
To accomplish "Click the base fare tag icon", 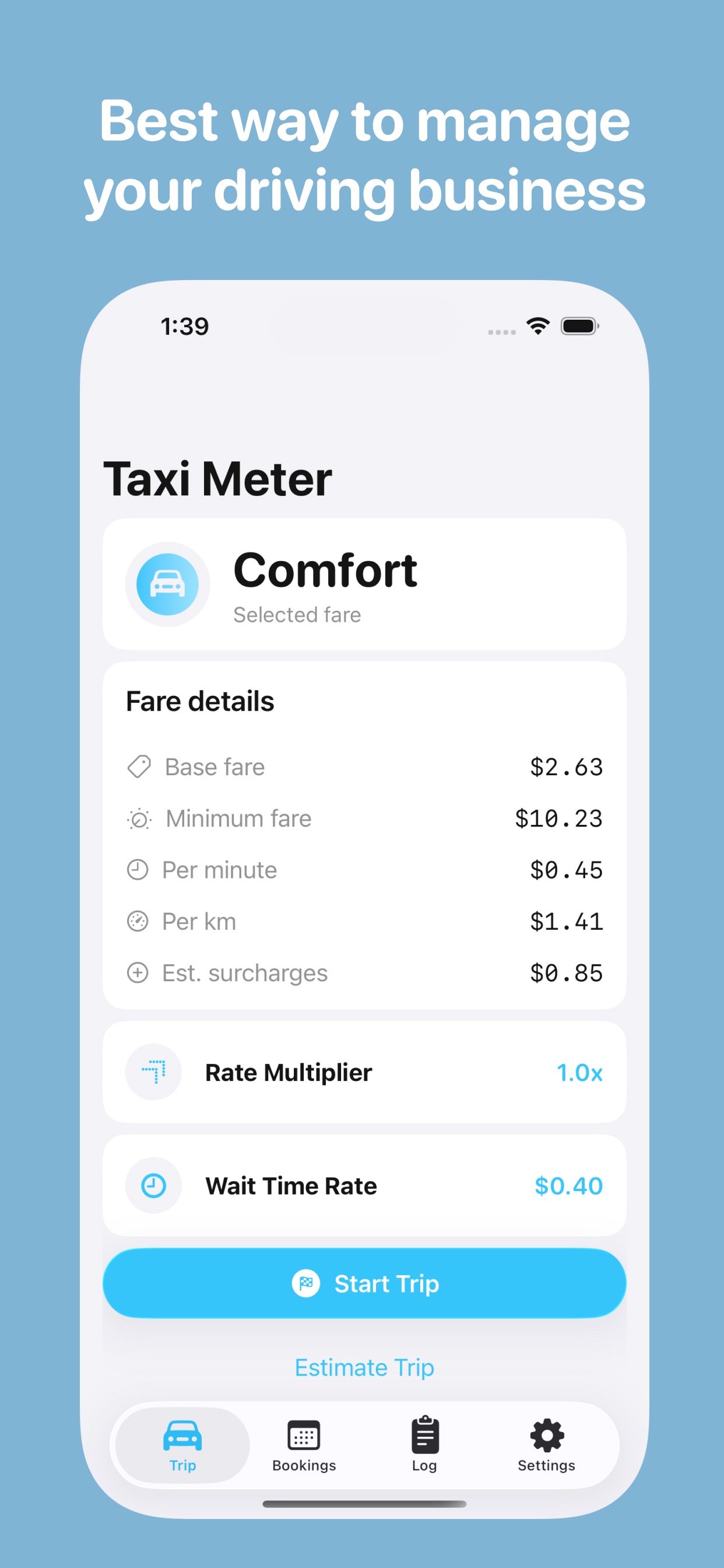I will click(138, 766).
